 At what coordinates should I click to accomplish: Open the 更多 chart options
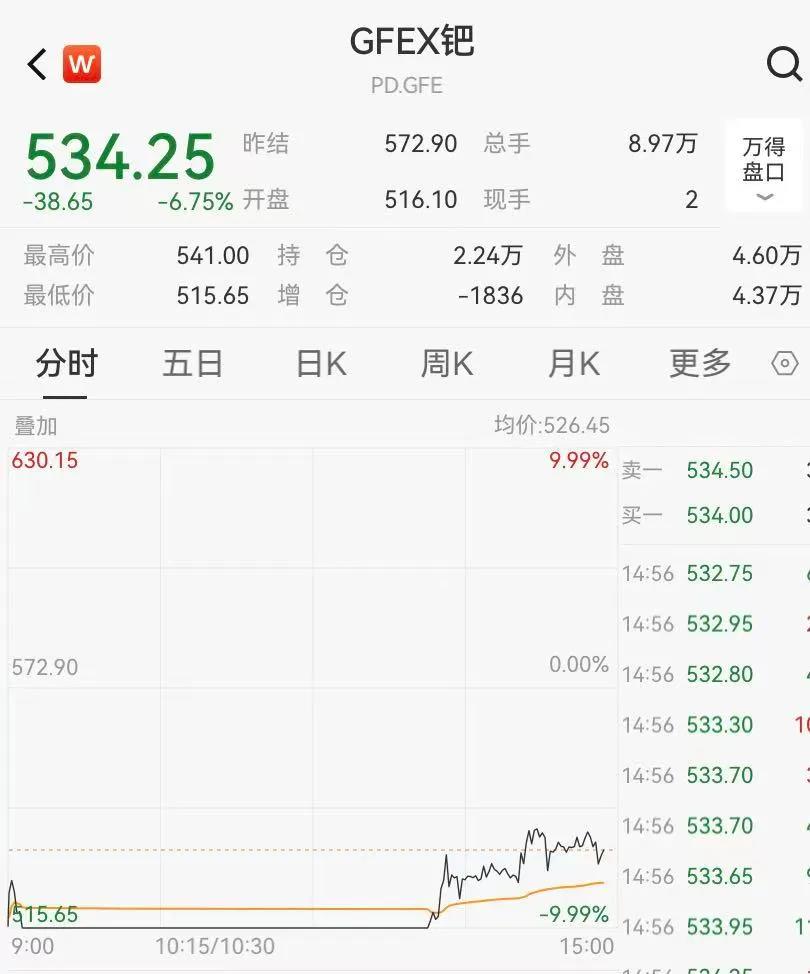coord(700,364)
